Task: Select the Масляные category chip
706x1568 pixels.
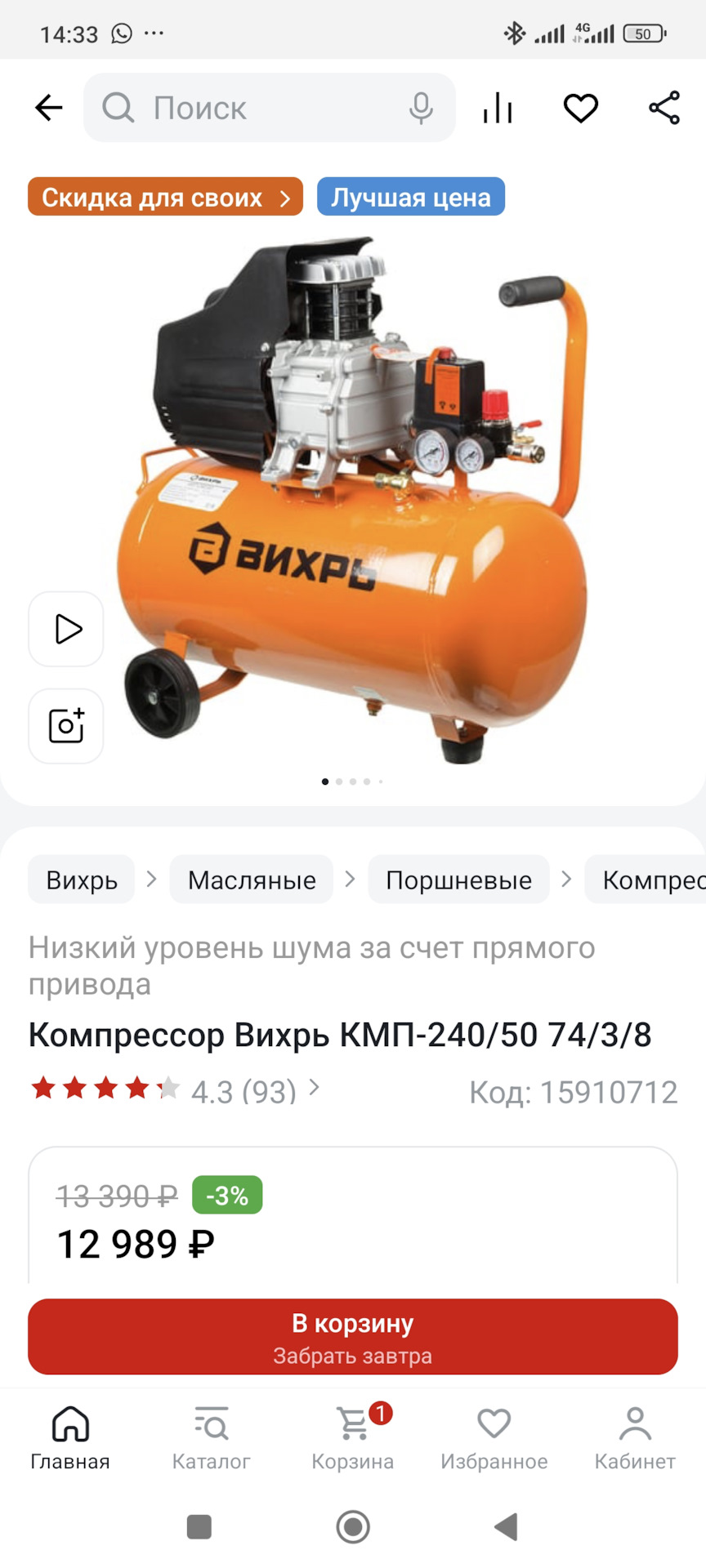Action: point(252,880)
